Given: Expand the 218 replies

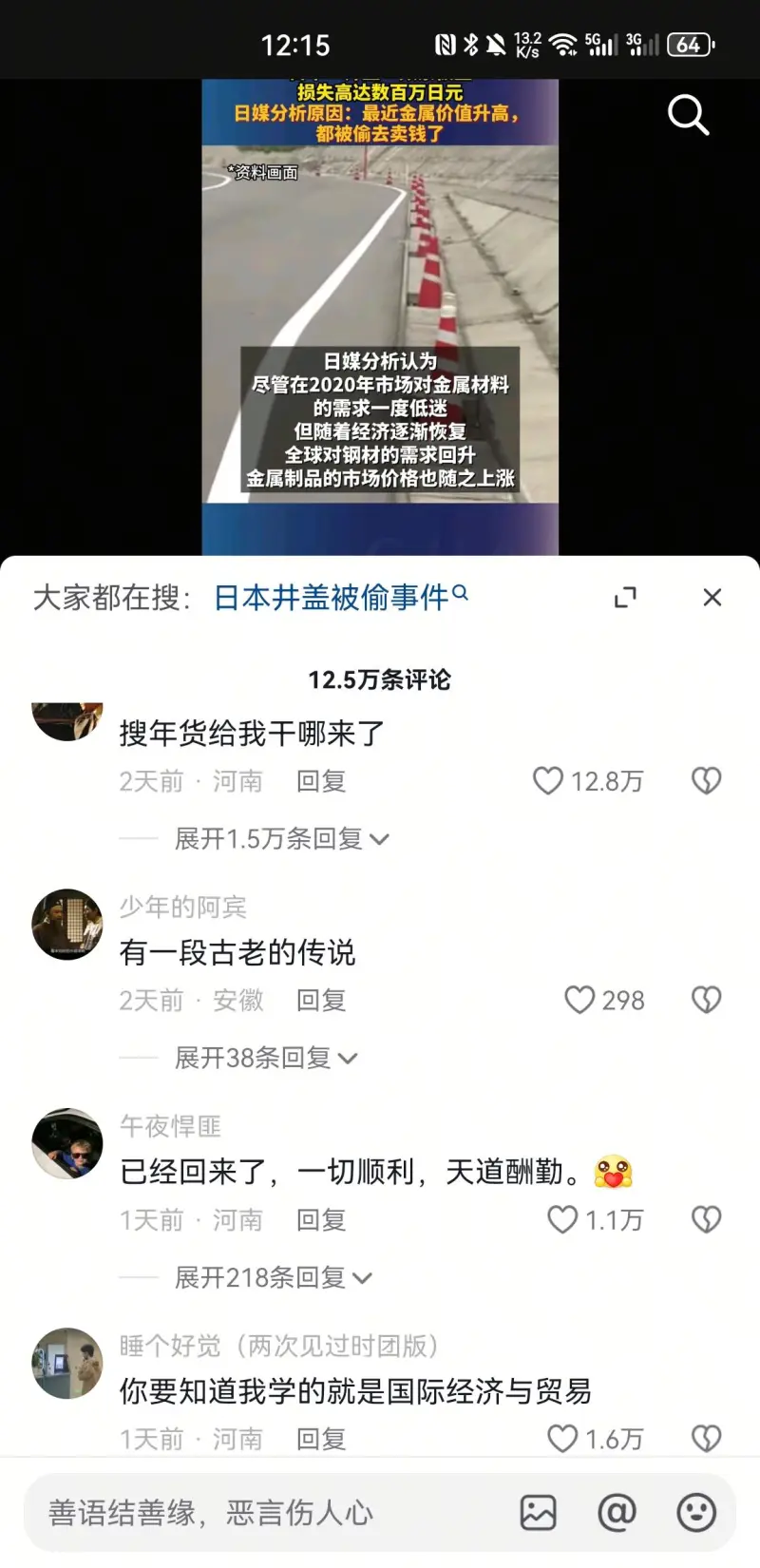Looking at the screenshot, I should point(272,1278).
